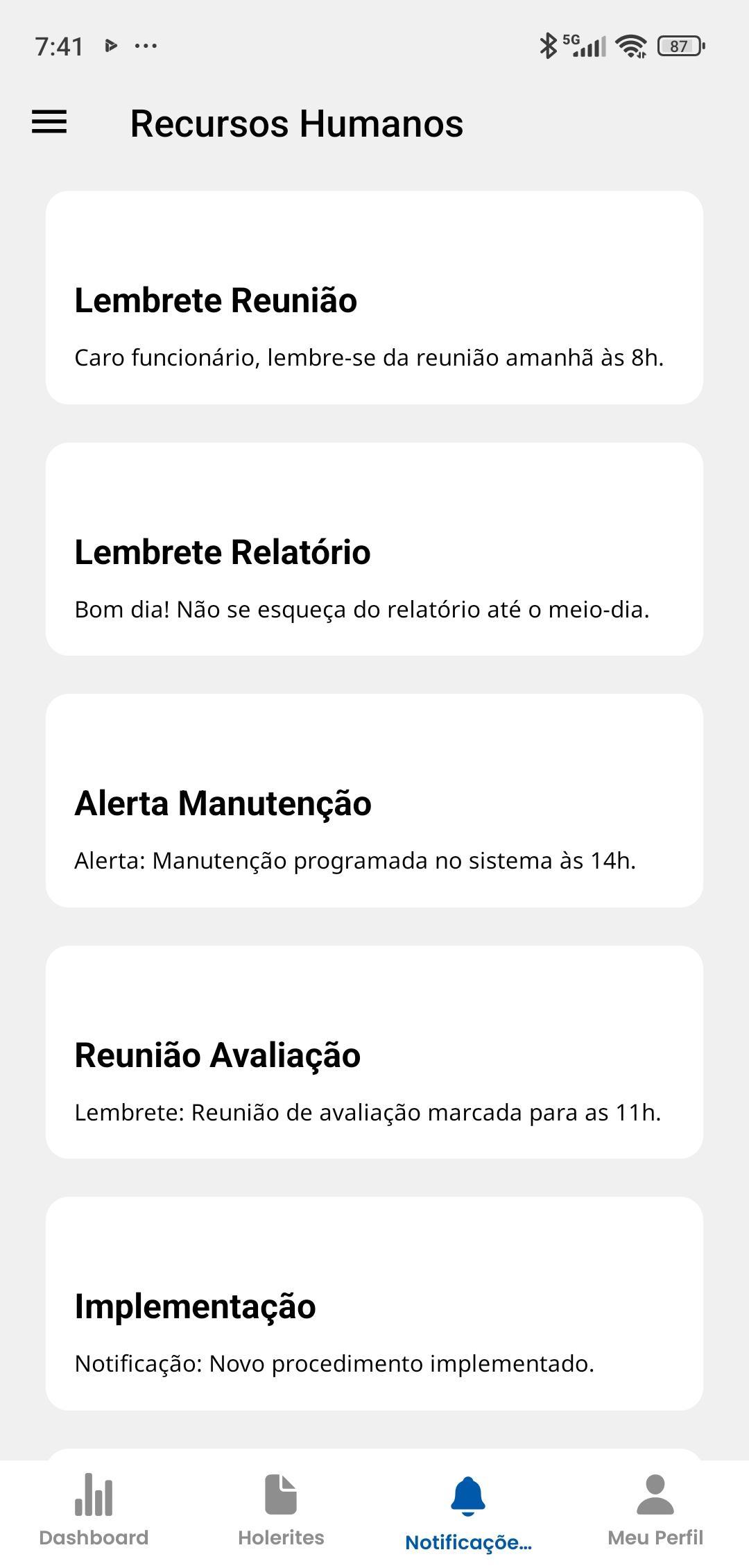This screenshot has width=749, height=1568.
Task: Select the Notificações tab
Action: coord(468,1512)
